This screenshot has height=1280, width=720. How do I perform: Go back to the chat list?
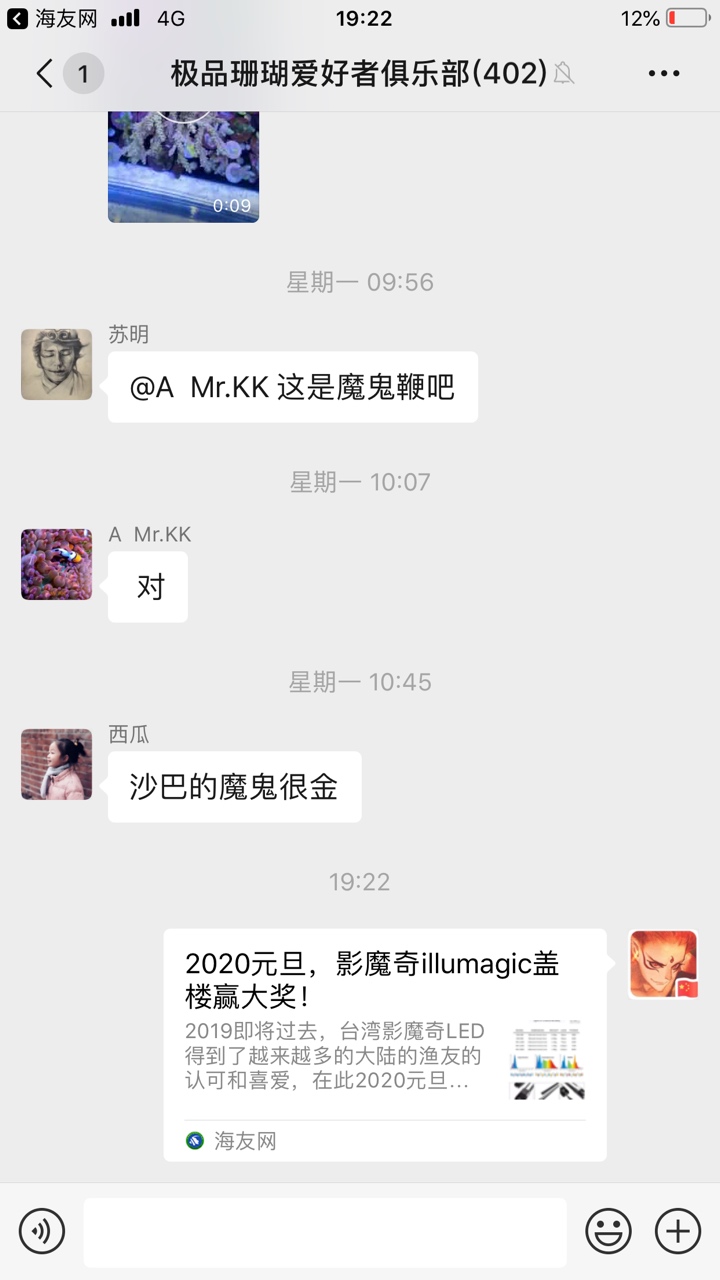coord(45,73)
